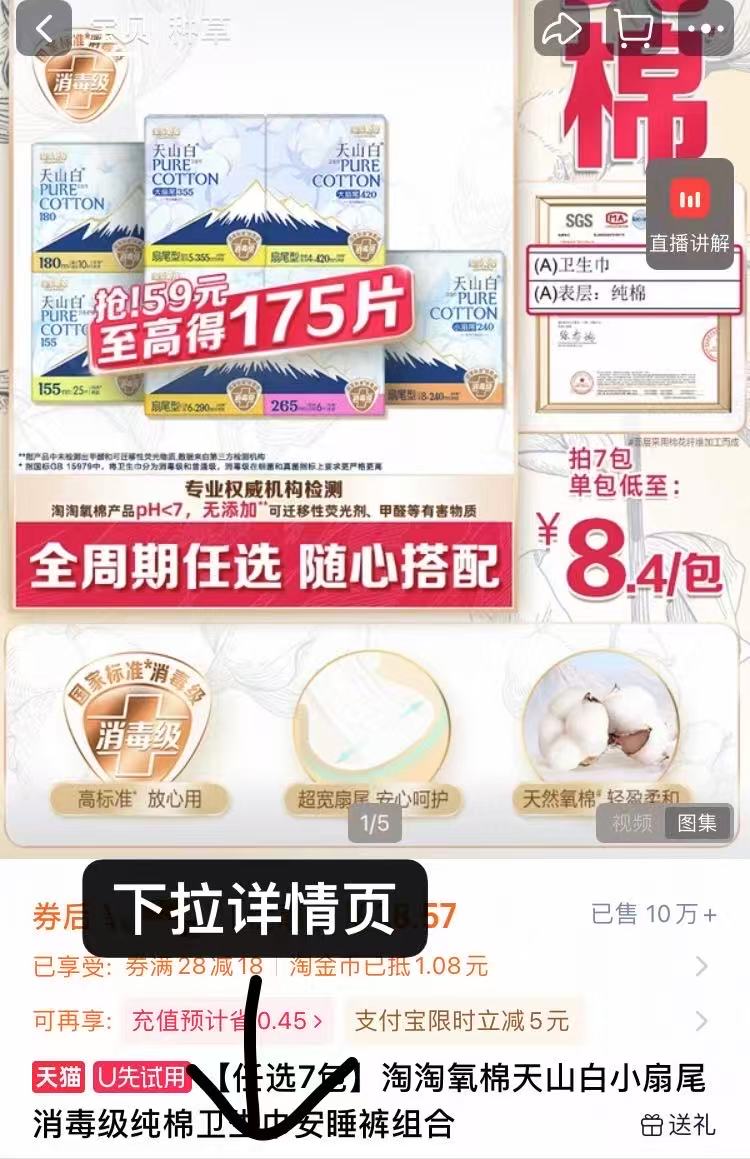This screenshot has height=1159, width=750.
Task: Select the 支付宝限时立减5元 offer
Action: (x=462, y=1021)
